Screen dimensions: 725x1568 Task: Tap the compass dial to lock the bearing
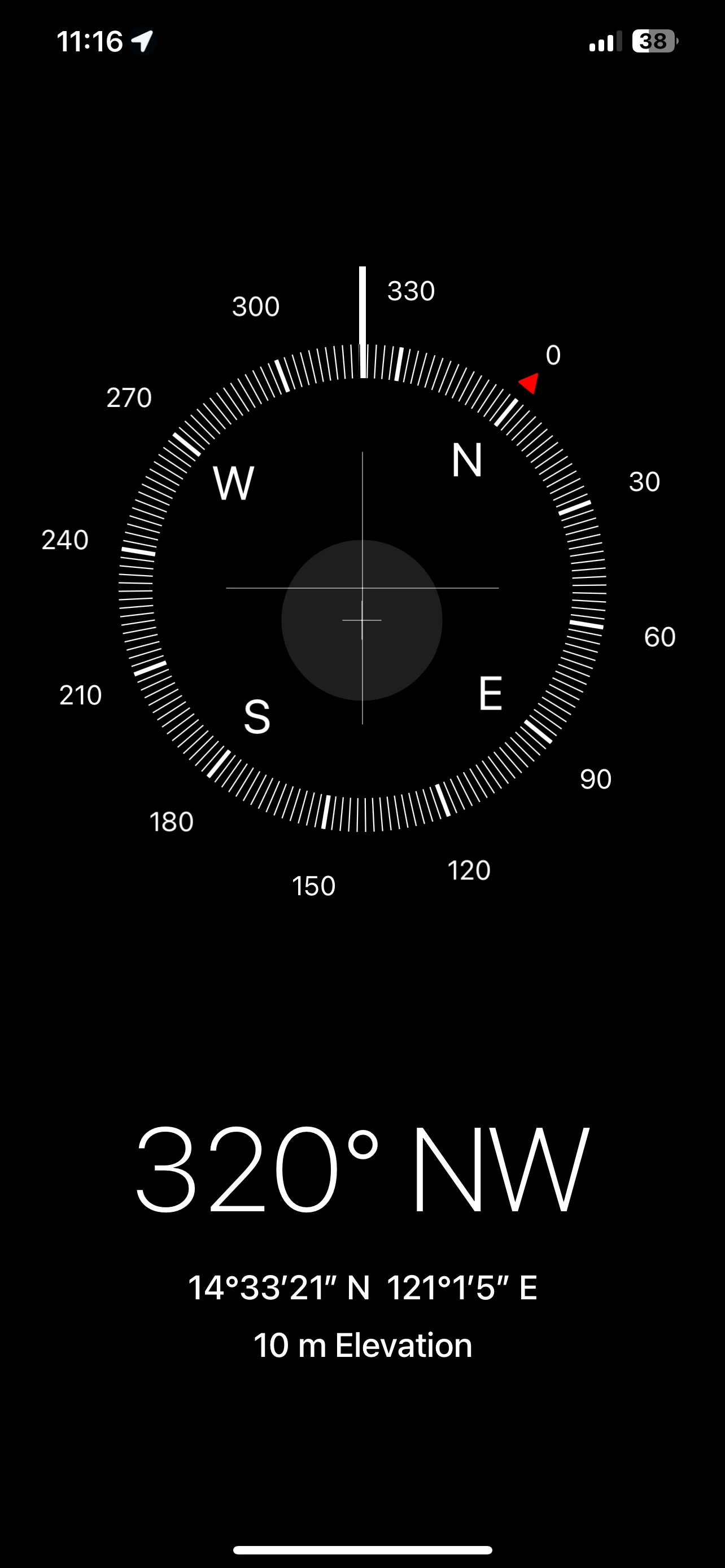(x=362, y=588)
